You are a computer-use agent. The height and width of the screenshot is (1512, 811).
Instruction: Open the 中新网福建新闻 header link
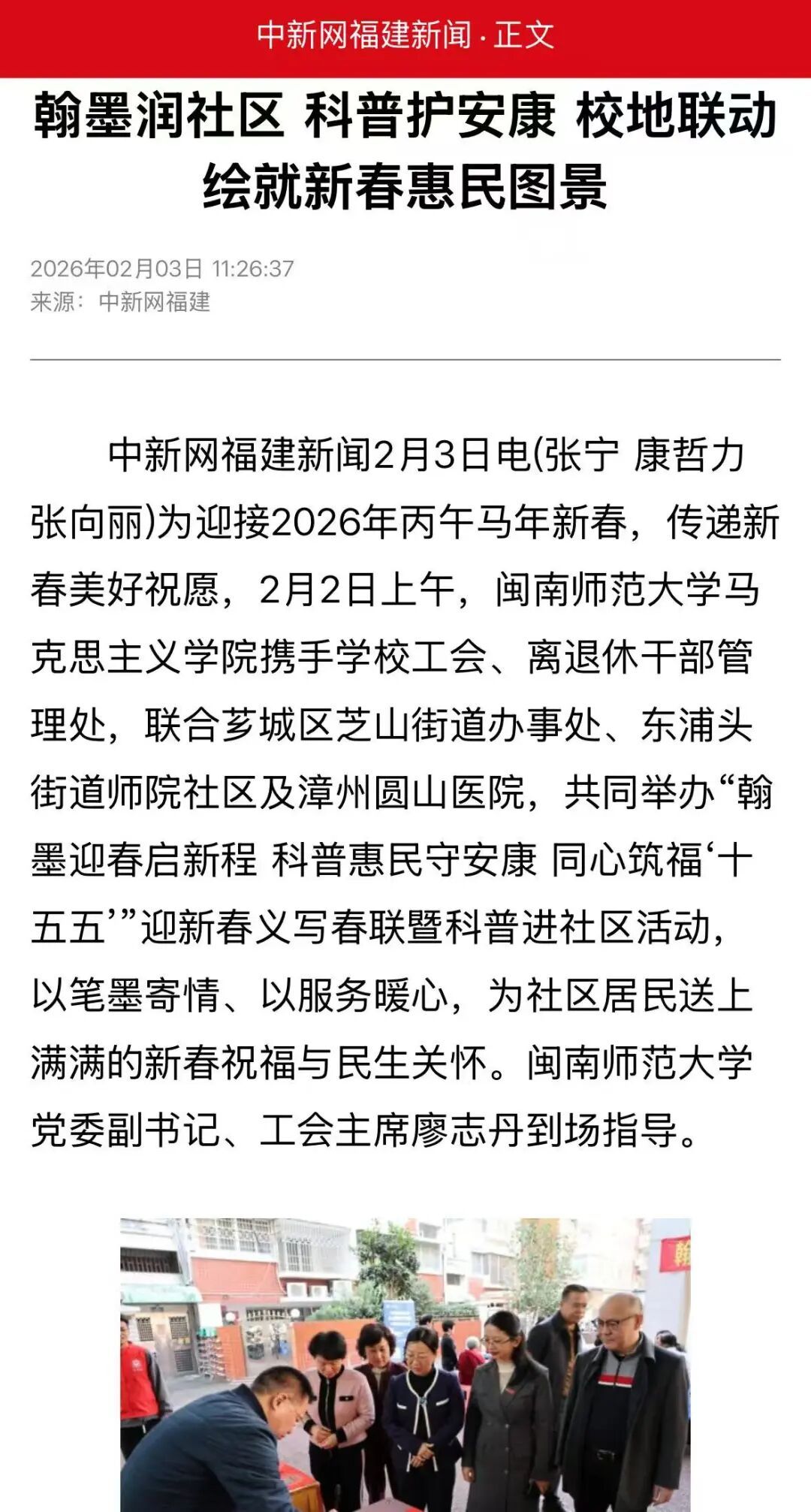tap(364, 35)
